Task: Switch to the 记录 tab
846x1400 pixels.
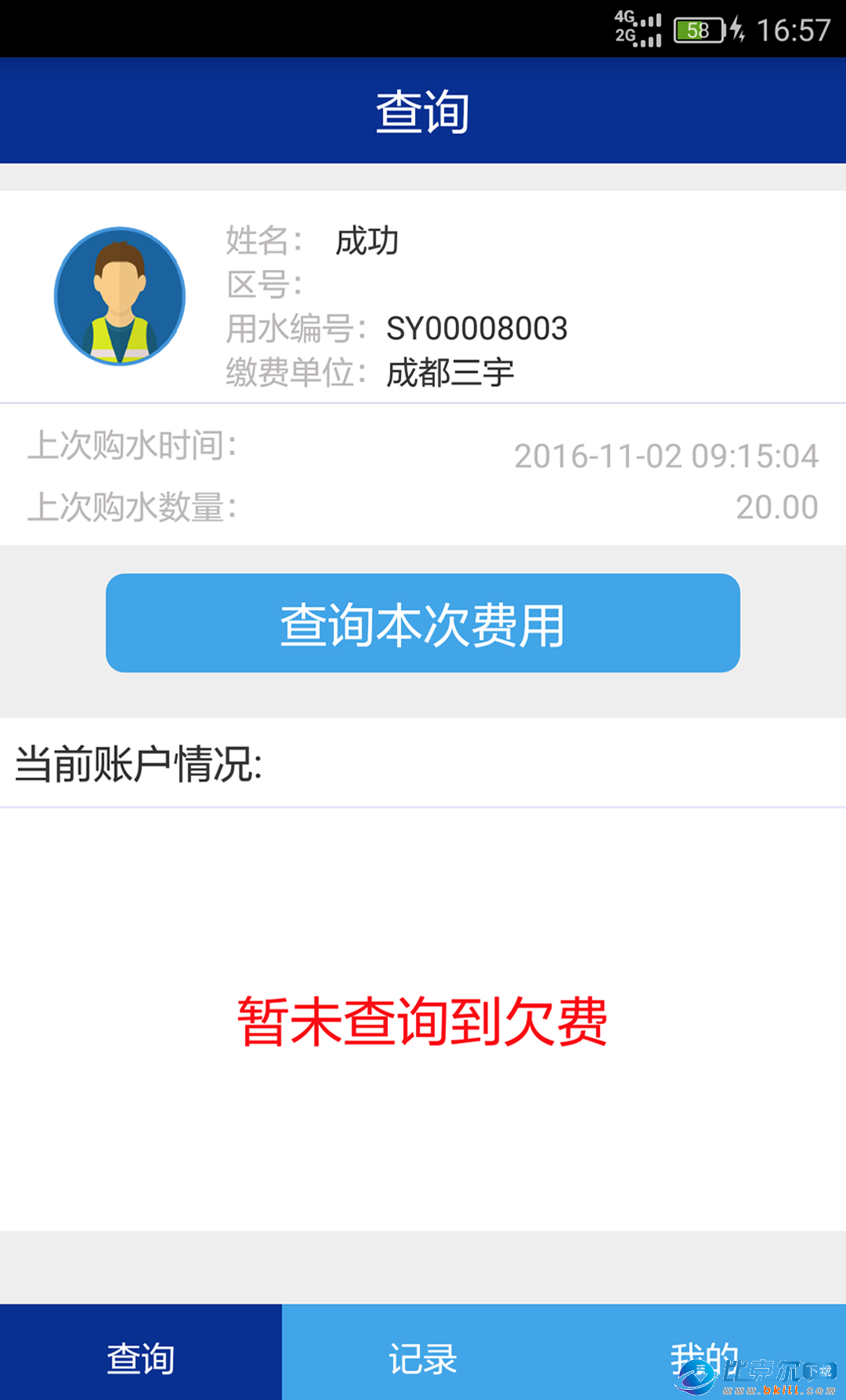Action: [x=423, y=1358]
